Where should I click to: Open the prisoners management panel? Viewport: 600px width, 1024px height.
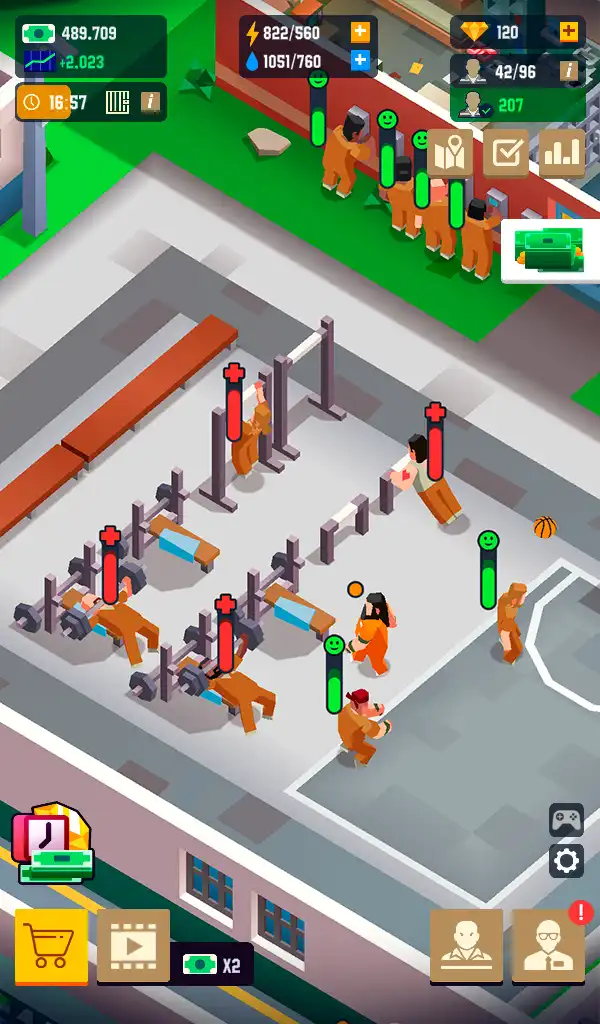coord(466,946)
